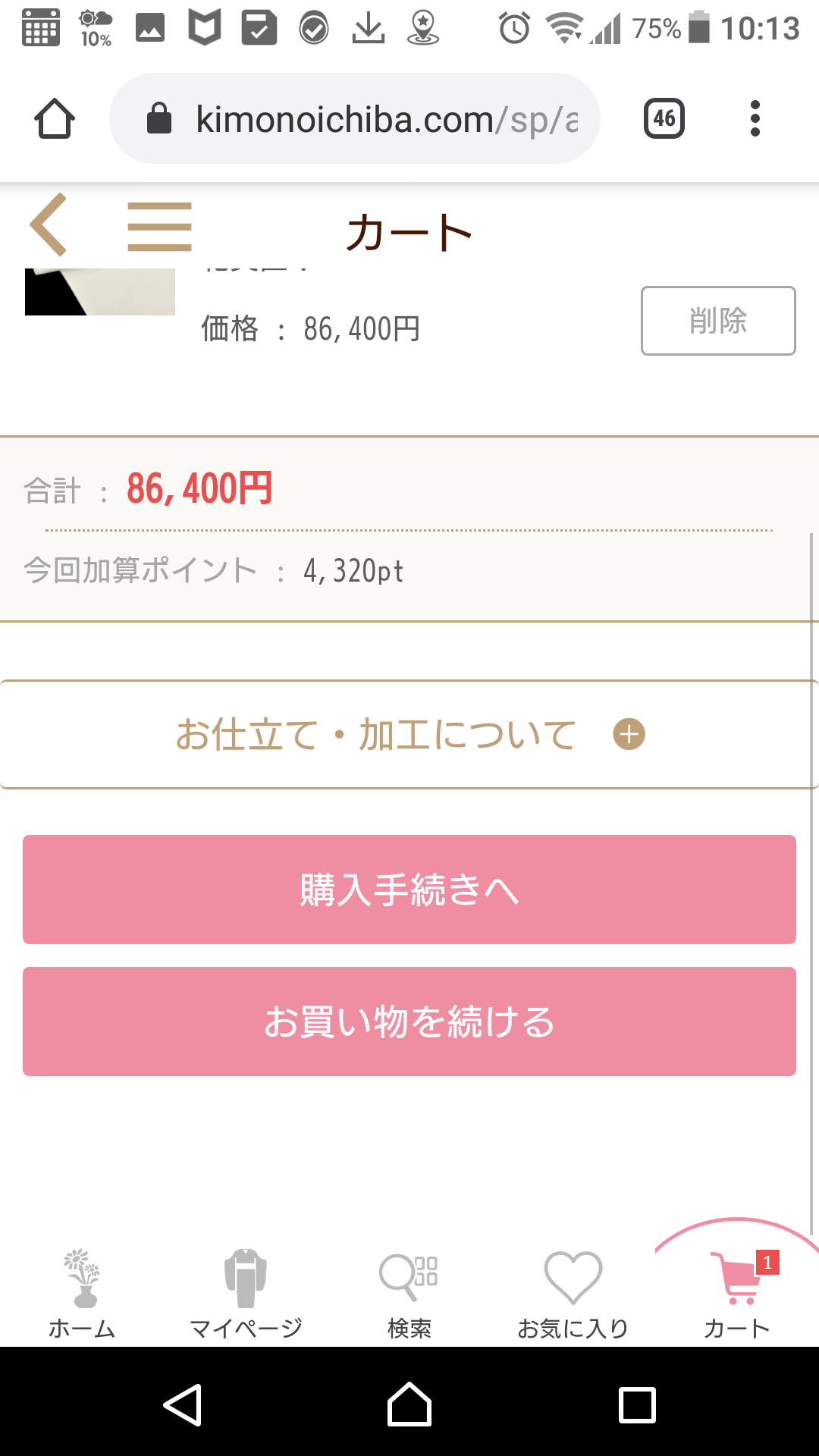Open Chrome's overflow menu
This screenshot has width=819, height=1456.
click(755, 118)
